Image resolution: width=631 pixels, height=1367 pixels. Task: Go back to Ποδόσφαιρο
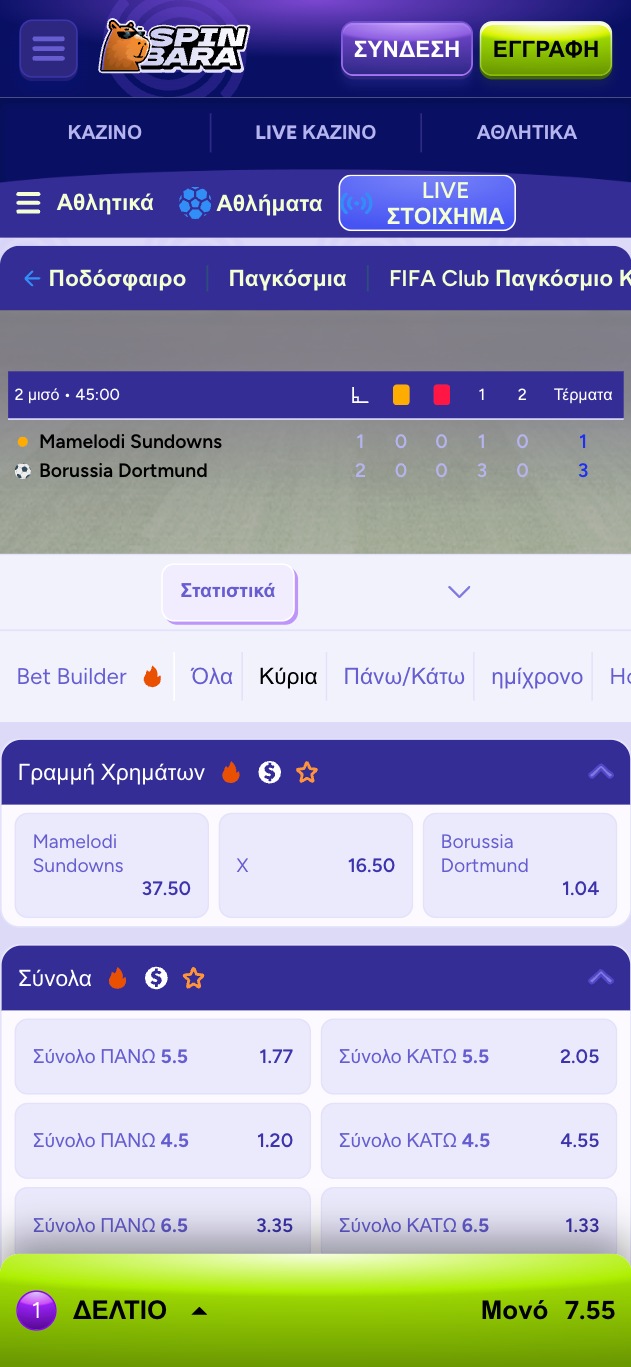point(105,278)
